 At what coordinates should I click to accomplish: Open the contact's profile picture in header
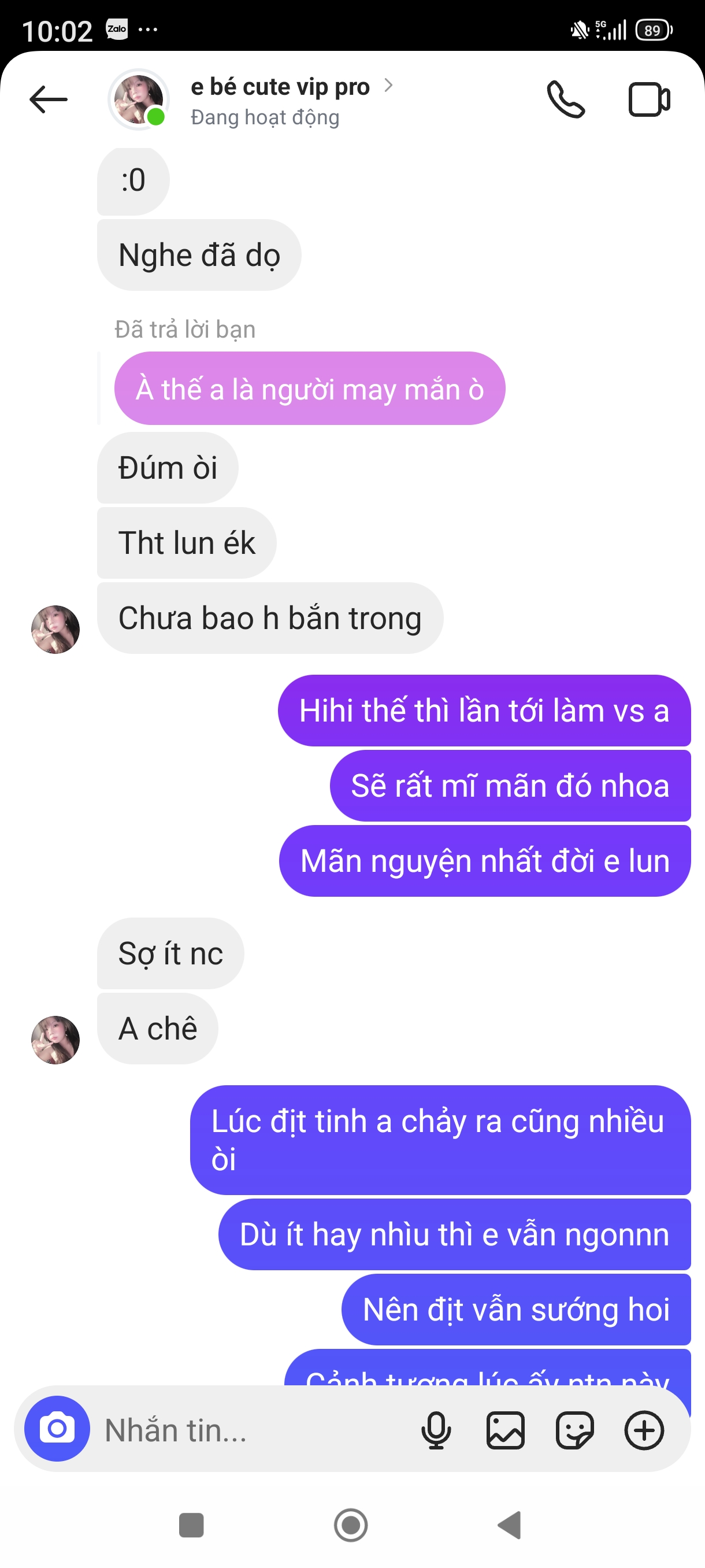pyautogui.click(x=139, y=99)
